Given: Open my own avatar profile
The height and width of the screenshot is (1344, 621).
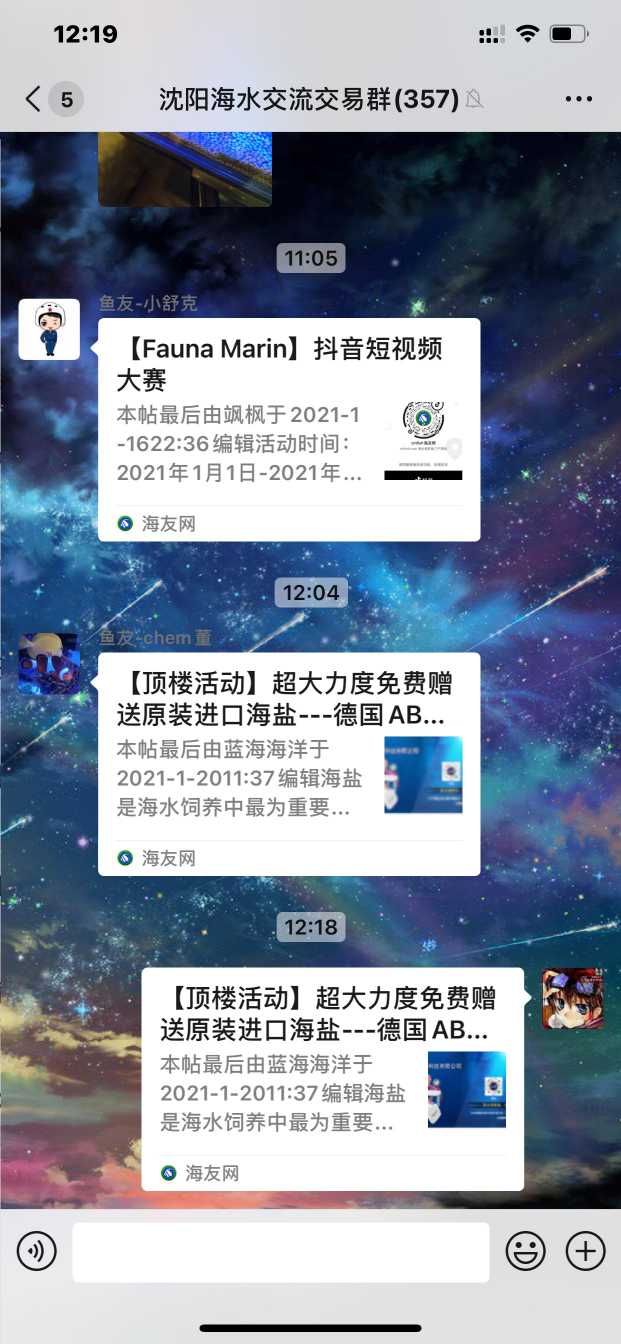Looking at the screenshot, I should pos(572,998).
